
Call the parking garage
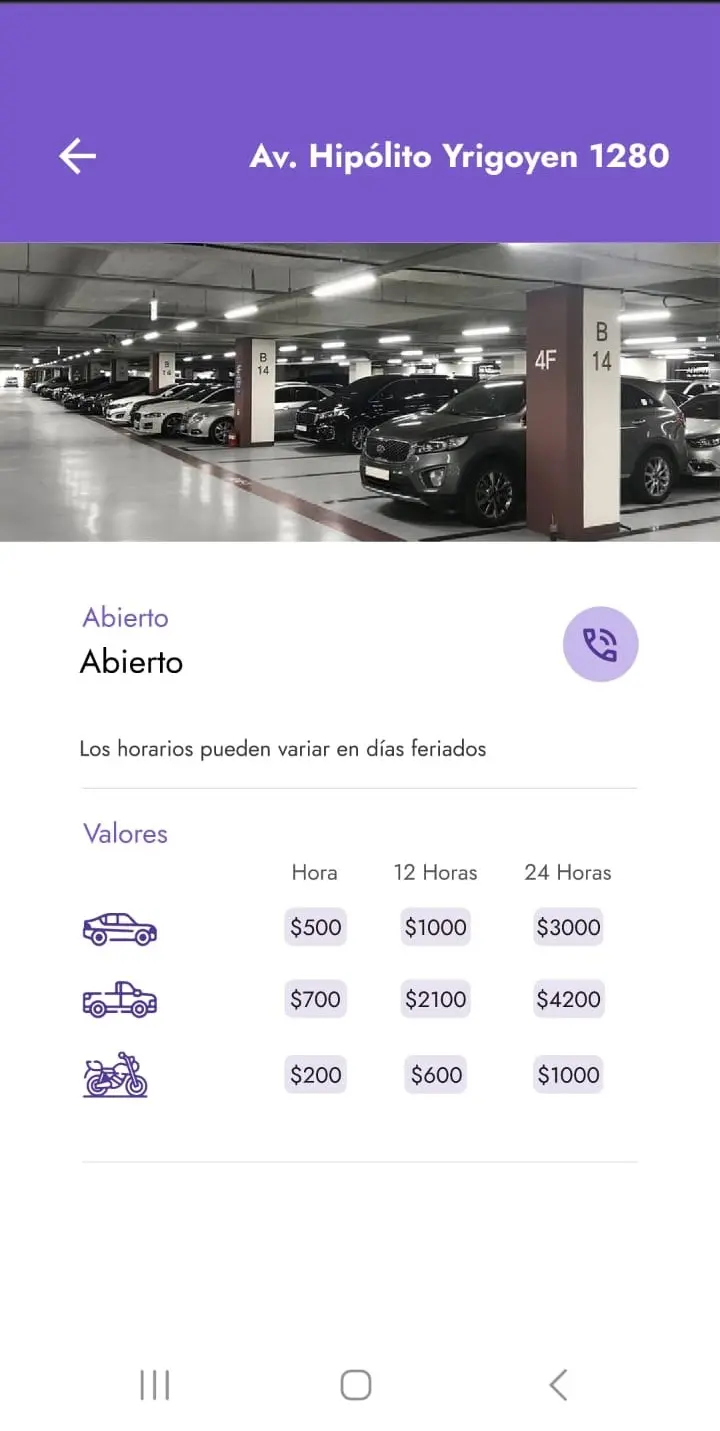[x=600, y=644]
